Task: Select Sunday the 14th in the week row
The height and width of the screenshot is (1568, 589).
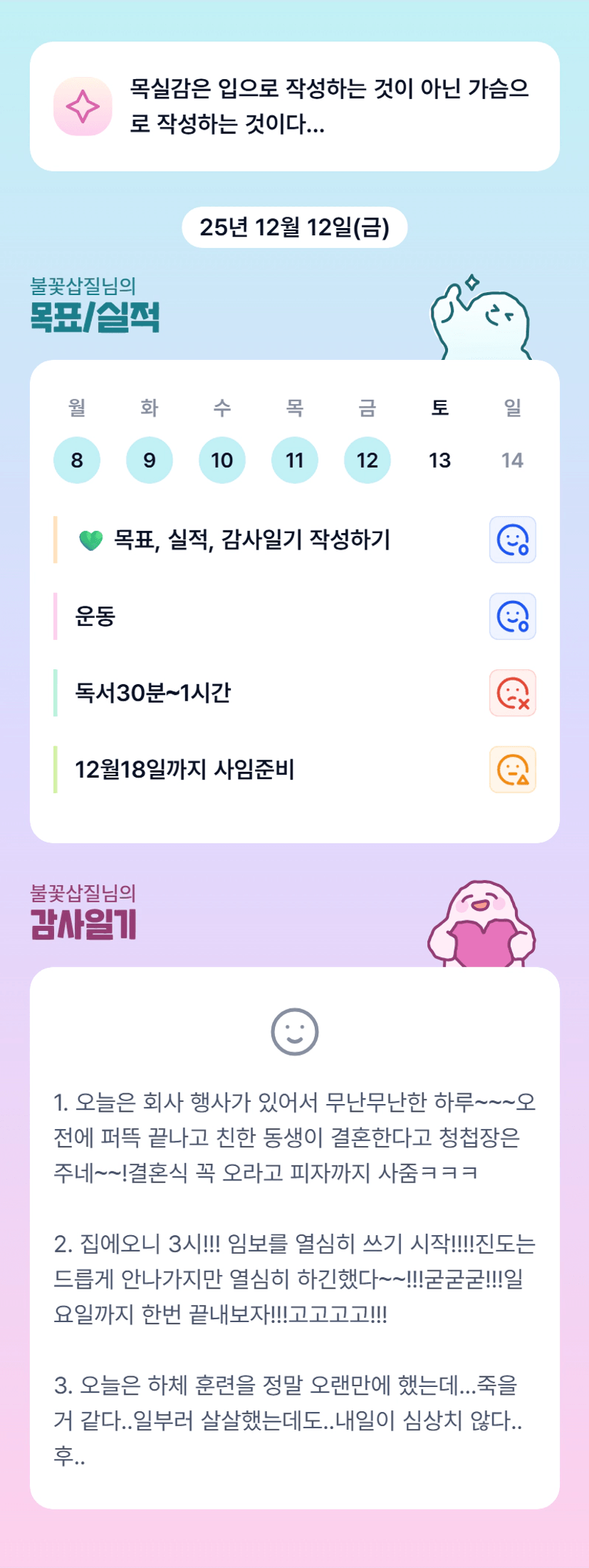Action: tap(512, 460)
